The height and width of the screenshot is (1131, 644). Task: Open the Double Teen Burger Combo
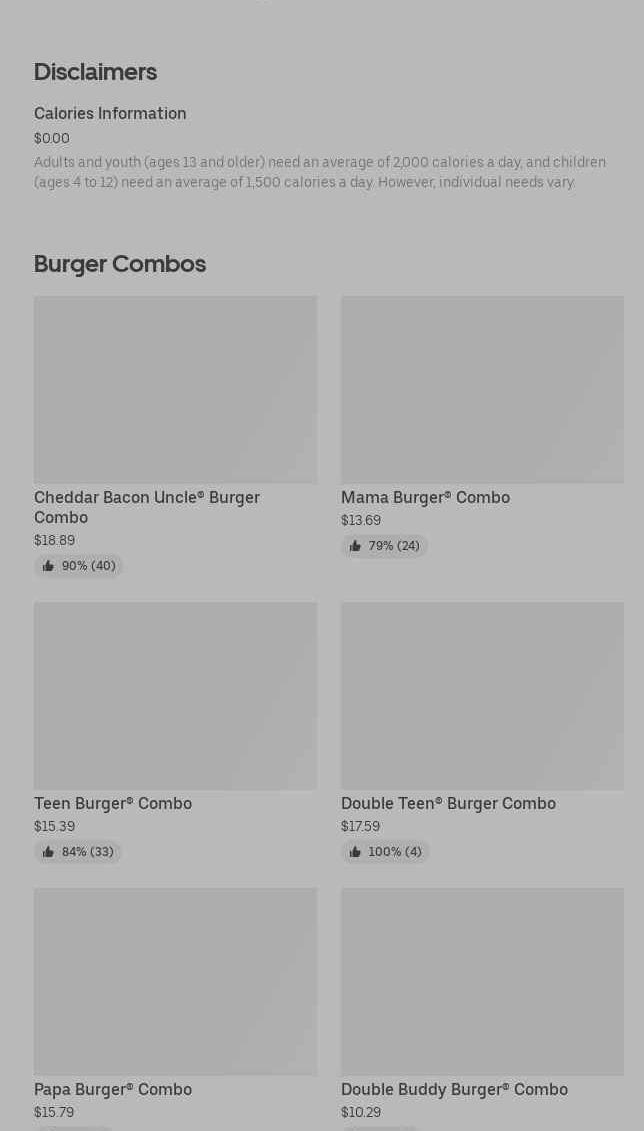click(x=482, y=696)
